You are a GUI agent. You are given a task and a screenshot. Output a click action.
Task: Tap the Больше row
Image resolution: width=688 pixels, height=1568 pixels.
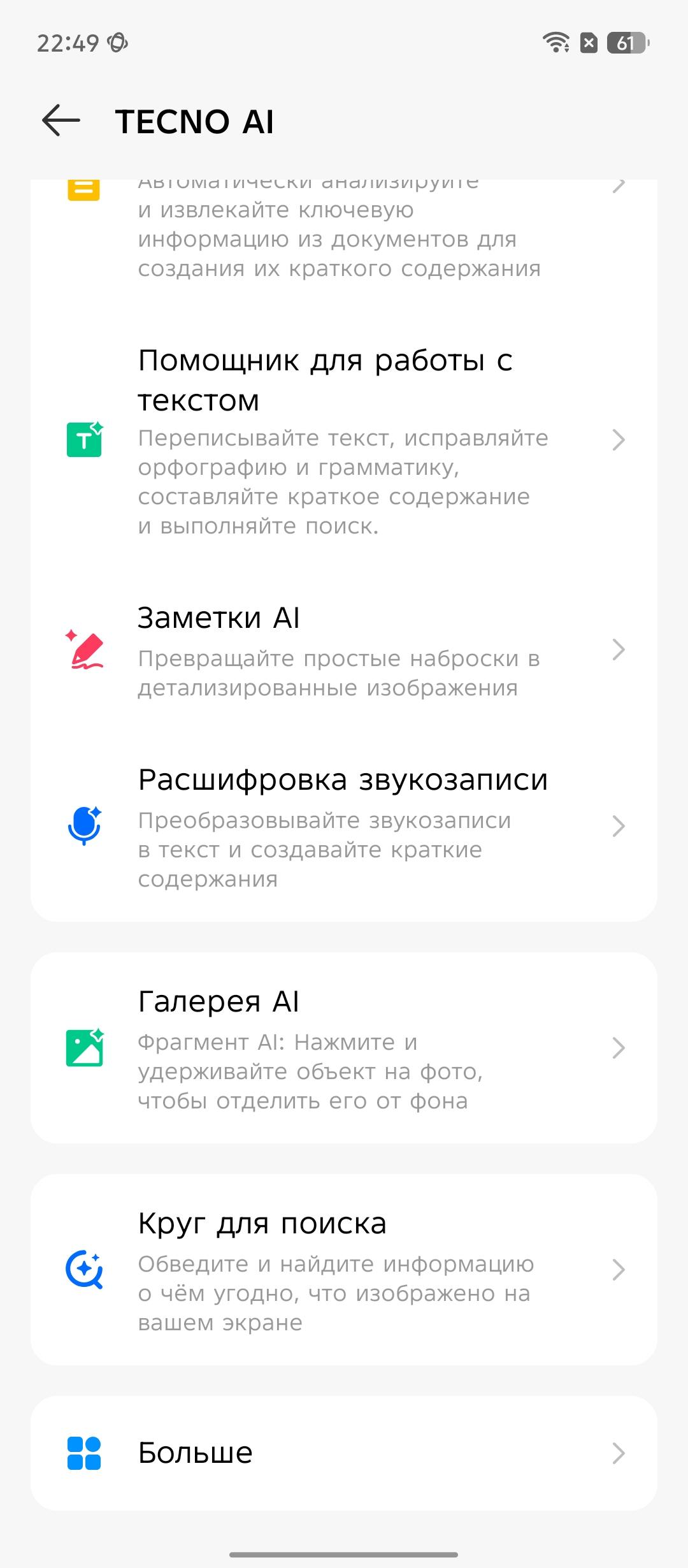343,1453
